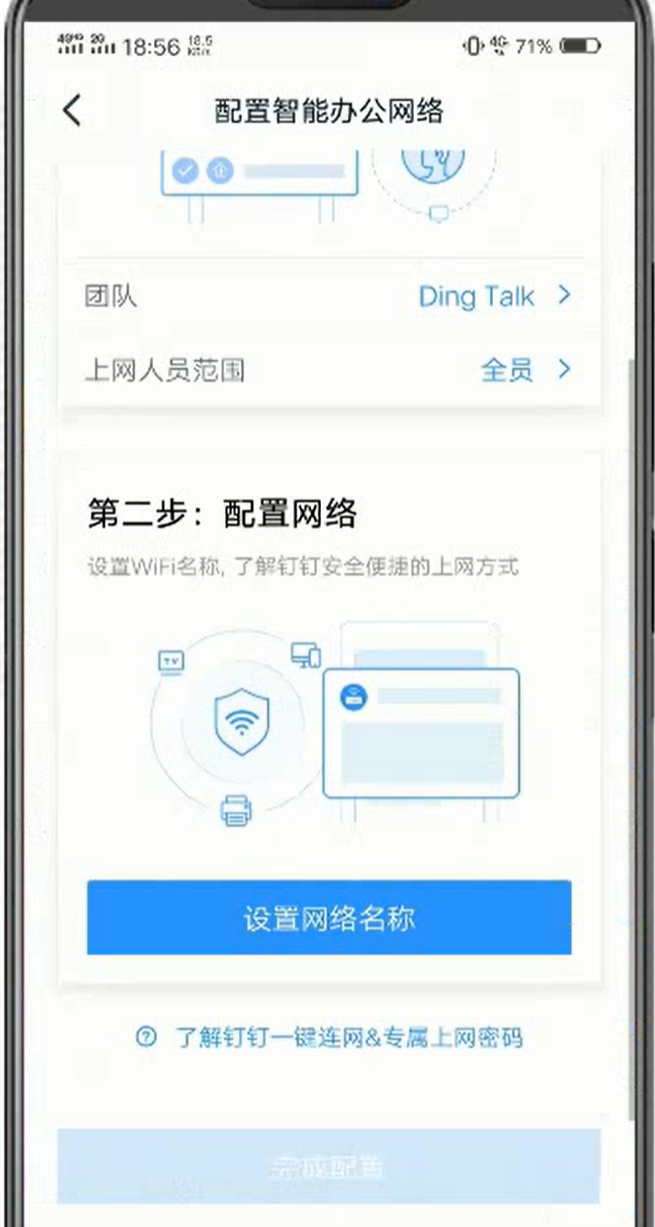
Task: Go back using the back arrow
Action: point(71,110)
